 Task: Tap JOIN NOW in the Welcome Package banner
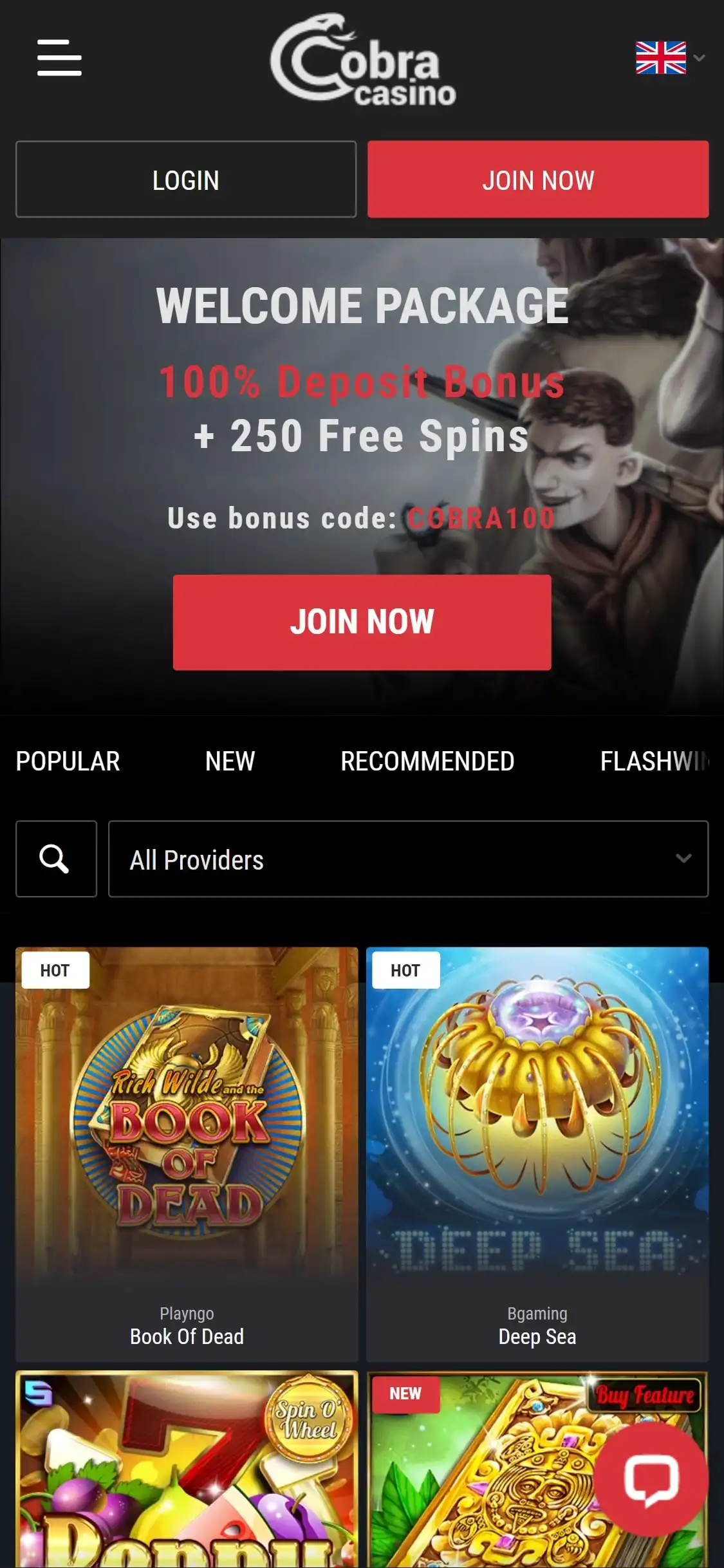pyautogui.click(x=362, y=622)
